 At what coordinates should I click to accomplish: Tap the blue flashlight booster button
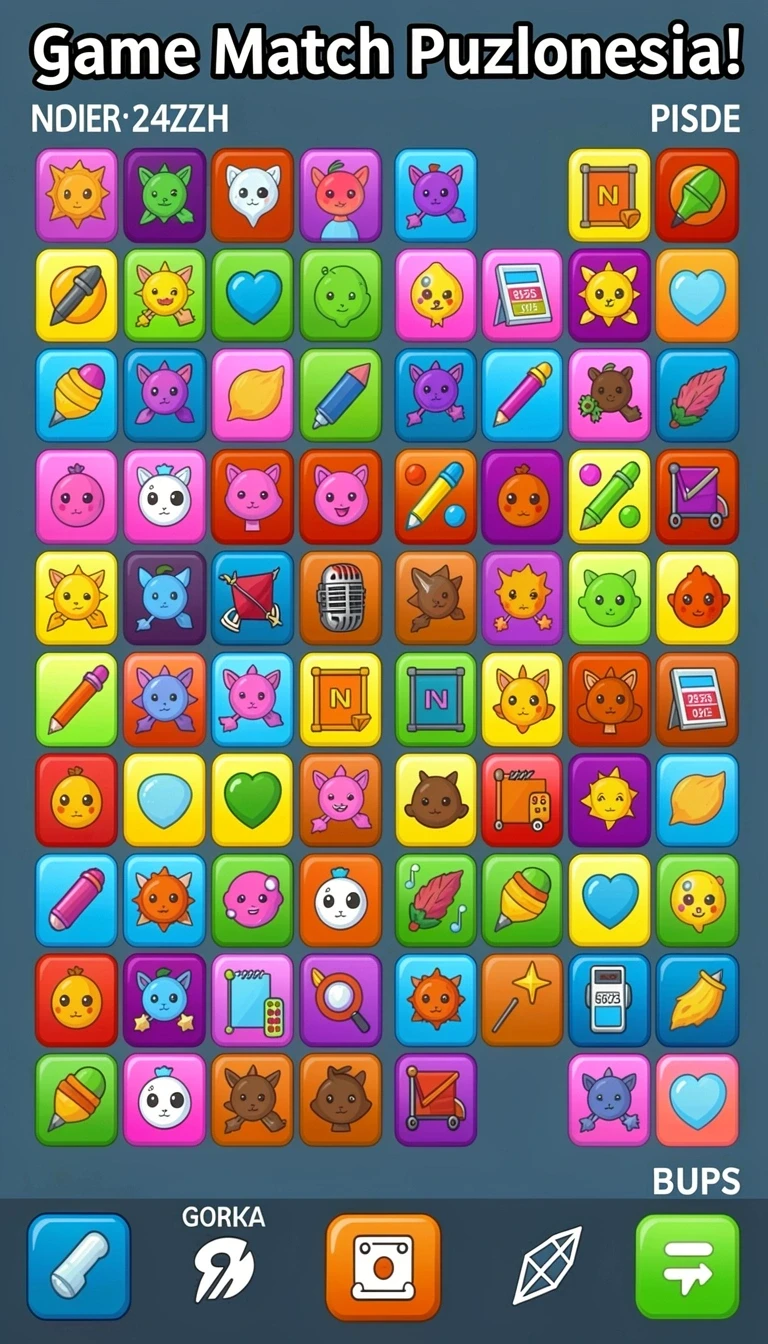pyautogui.click(x=78, y=1266)
